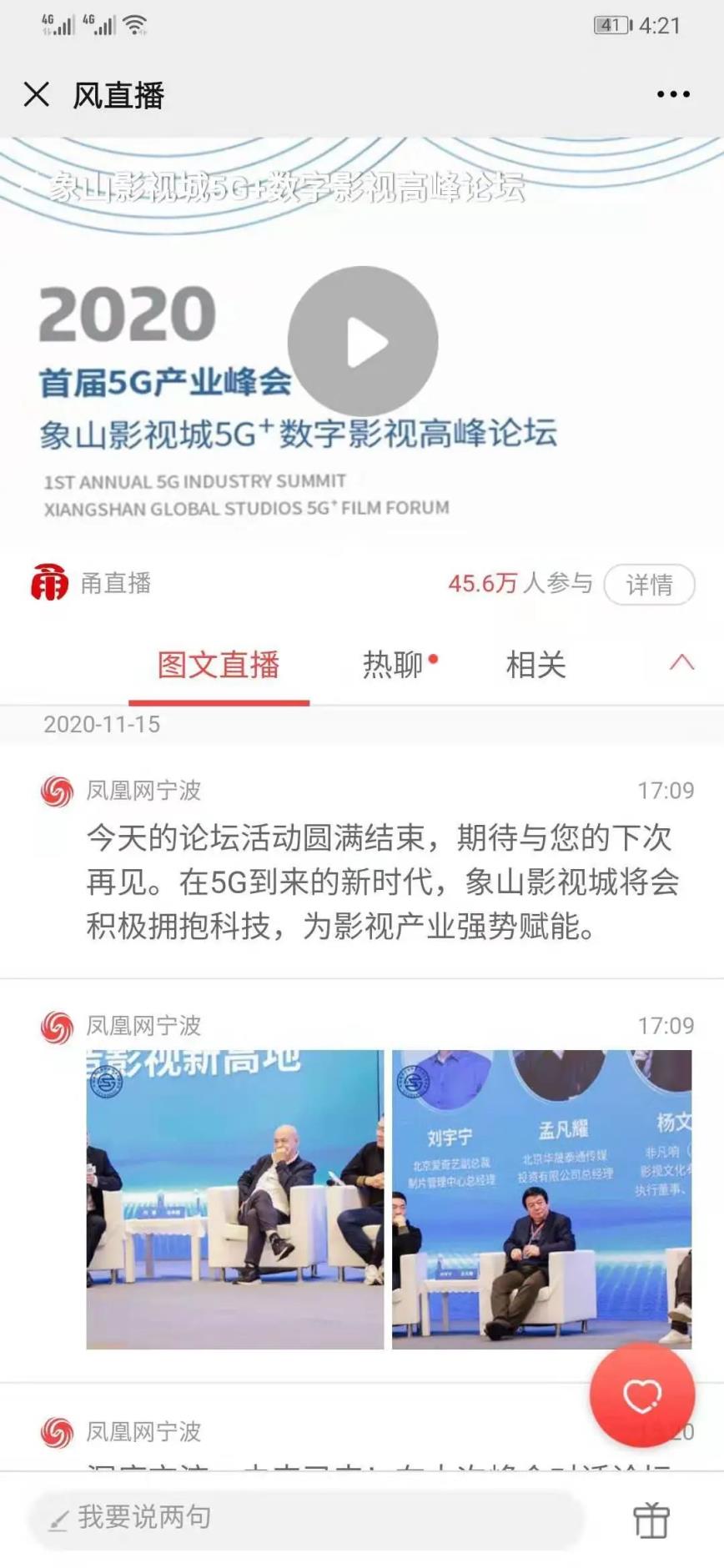Image resolution: width=724 pixels, height=1568 pixels.
Task: Switch to the 相关 tab
Action: click(535, 665)
